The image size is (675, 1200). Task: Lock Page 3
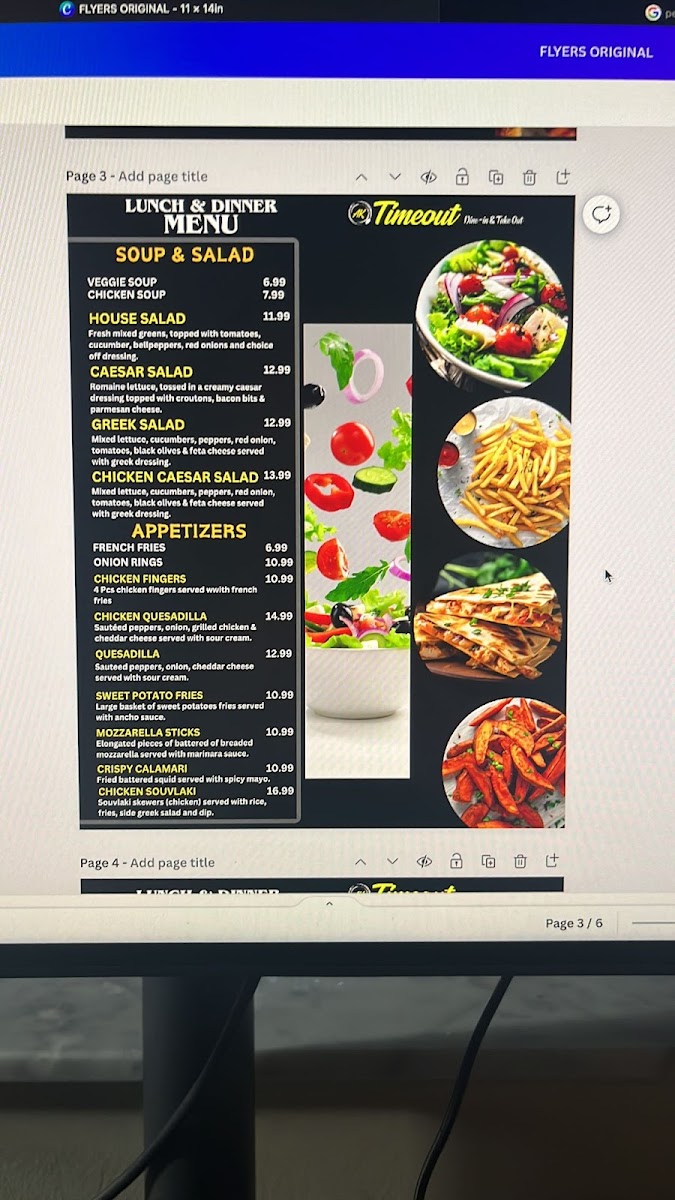point(462,177)
